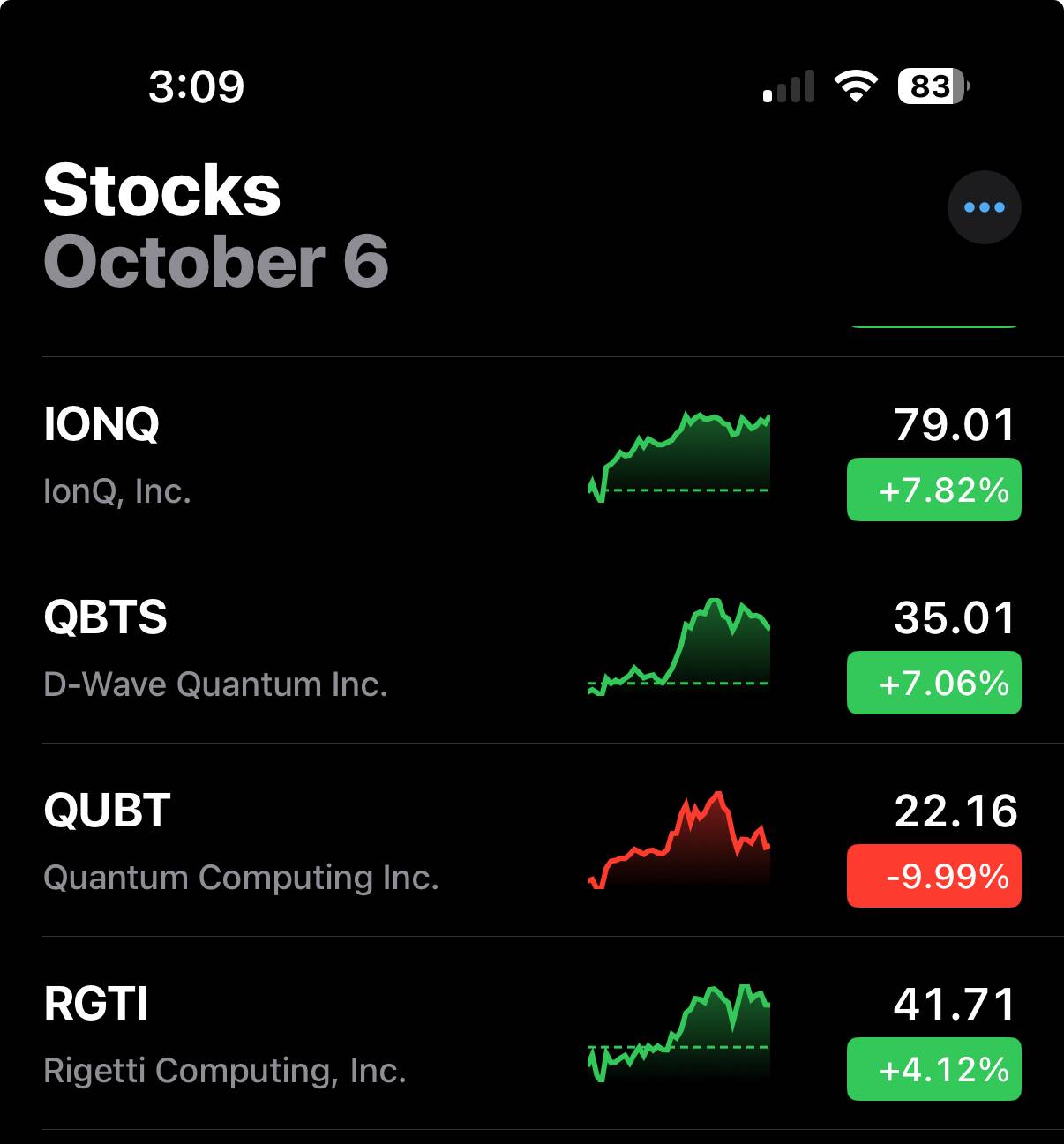
Task: Open the IONQ stock details
Action: click(x=265, y=454)
